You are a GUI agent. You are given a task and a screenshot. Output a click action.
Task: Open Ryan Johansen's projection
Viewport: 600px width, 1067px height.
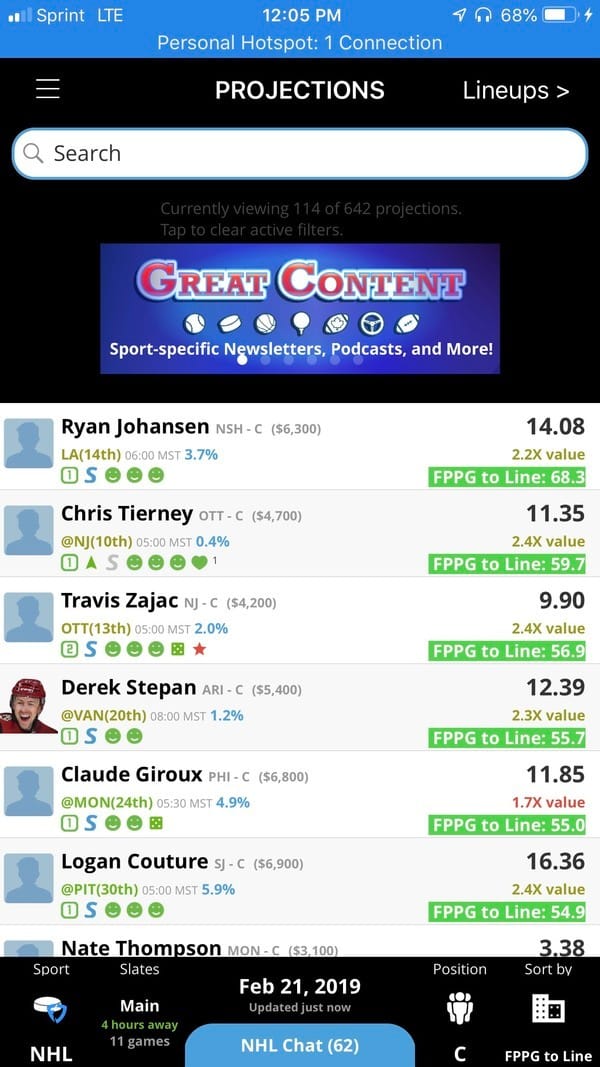[x=300, y=446]
